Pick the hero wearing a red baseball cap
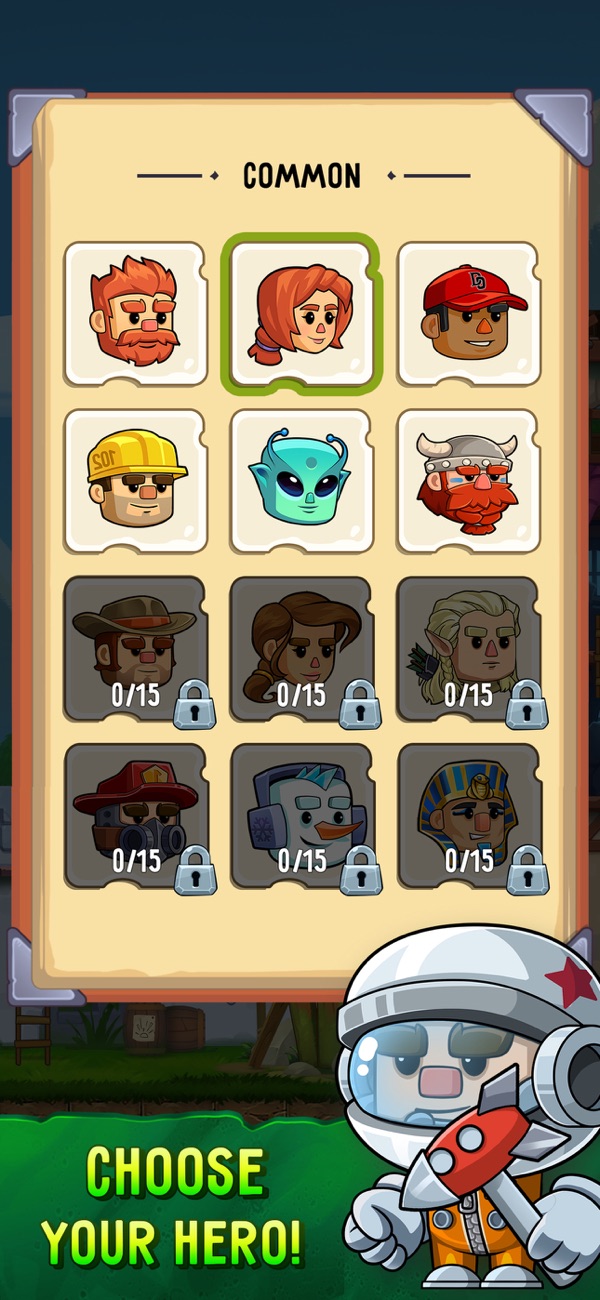The height and width of the screenshot is (1300, 600). tap(468, 314)
